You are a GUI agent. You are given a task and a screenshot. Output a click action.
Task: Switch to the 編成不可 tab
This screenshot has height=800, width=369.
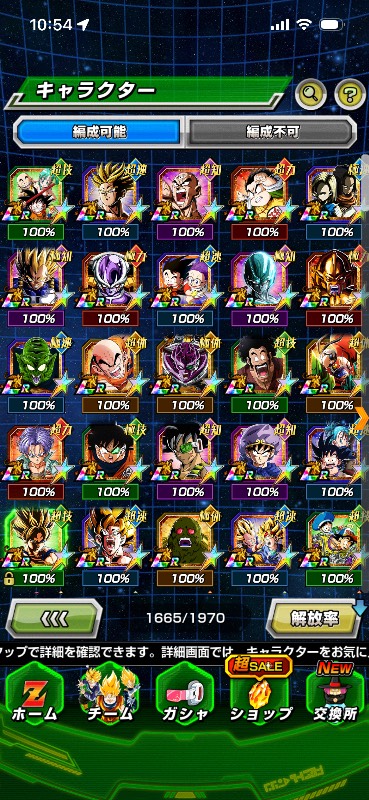point(272,132)
